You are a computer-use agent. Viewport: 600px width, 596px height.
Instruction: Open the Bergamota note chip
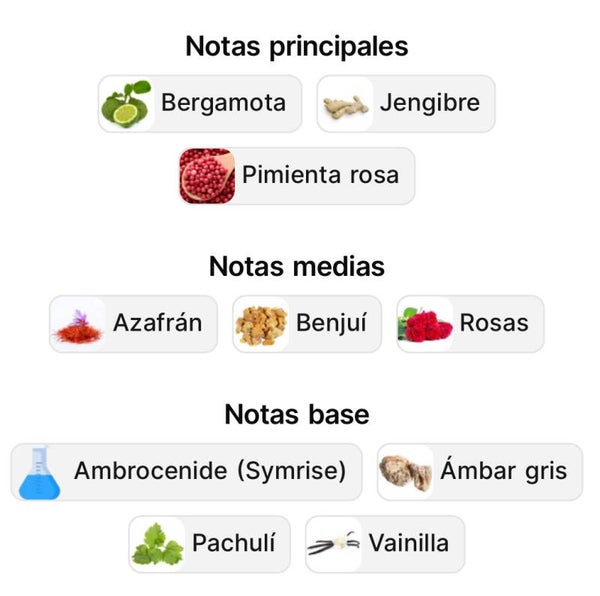200,103
